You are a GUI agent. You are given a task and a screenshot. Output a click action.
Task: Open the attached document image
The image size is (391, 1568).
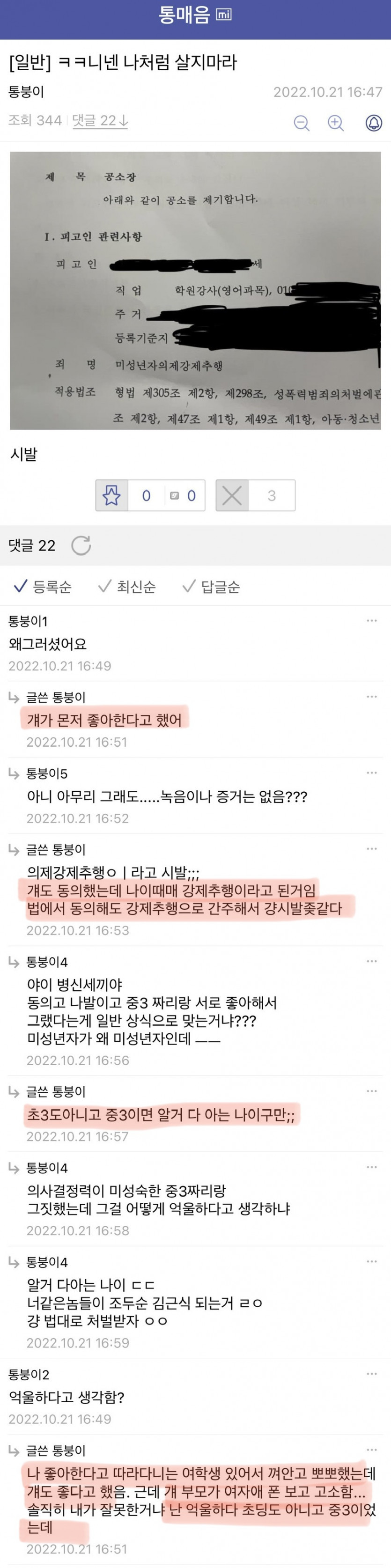(195, 291)
